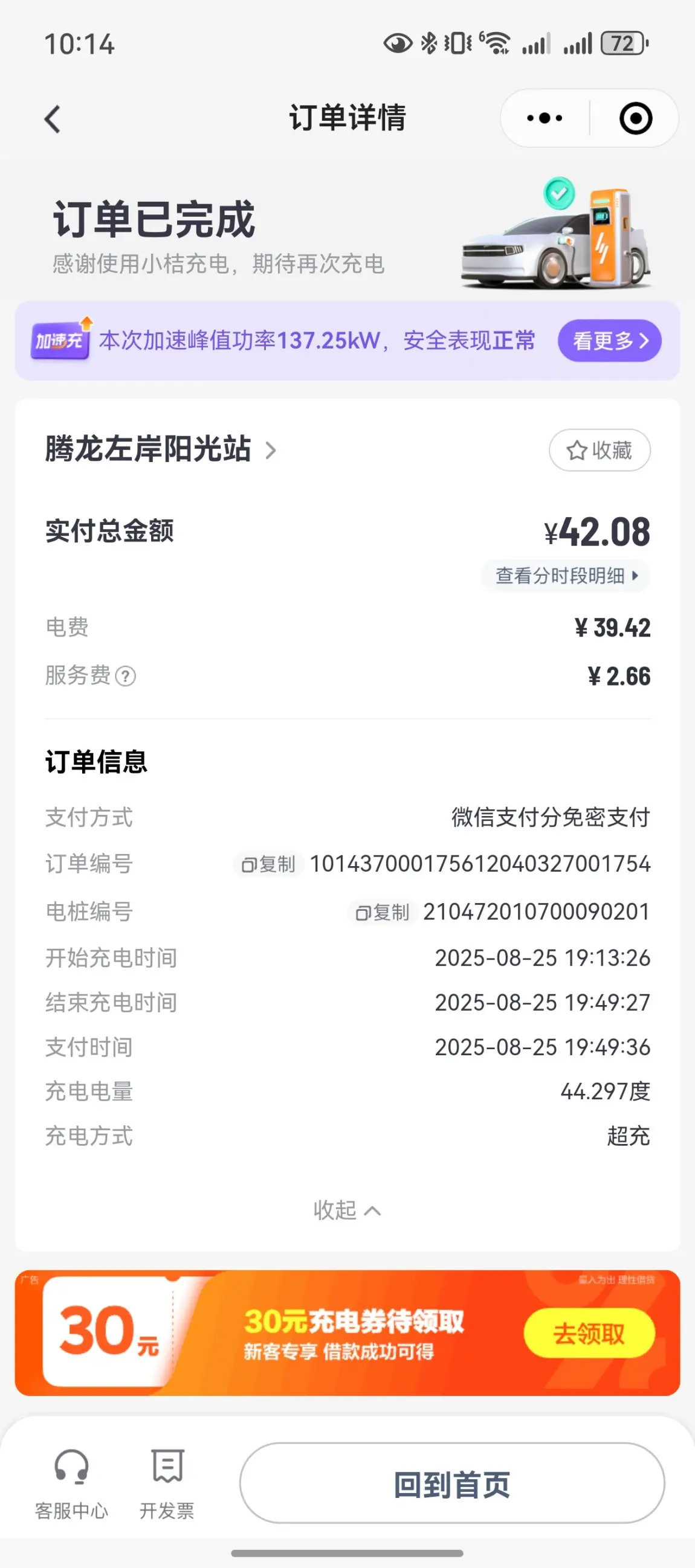Open the 腾龙左岸阳光站 station page
This screenshot has height=1568, width=695.
pyautogui.click(x=161, y=449)
